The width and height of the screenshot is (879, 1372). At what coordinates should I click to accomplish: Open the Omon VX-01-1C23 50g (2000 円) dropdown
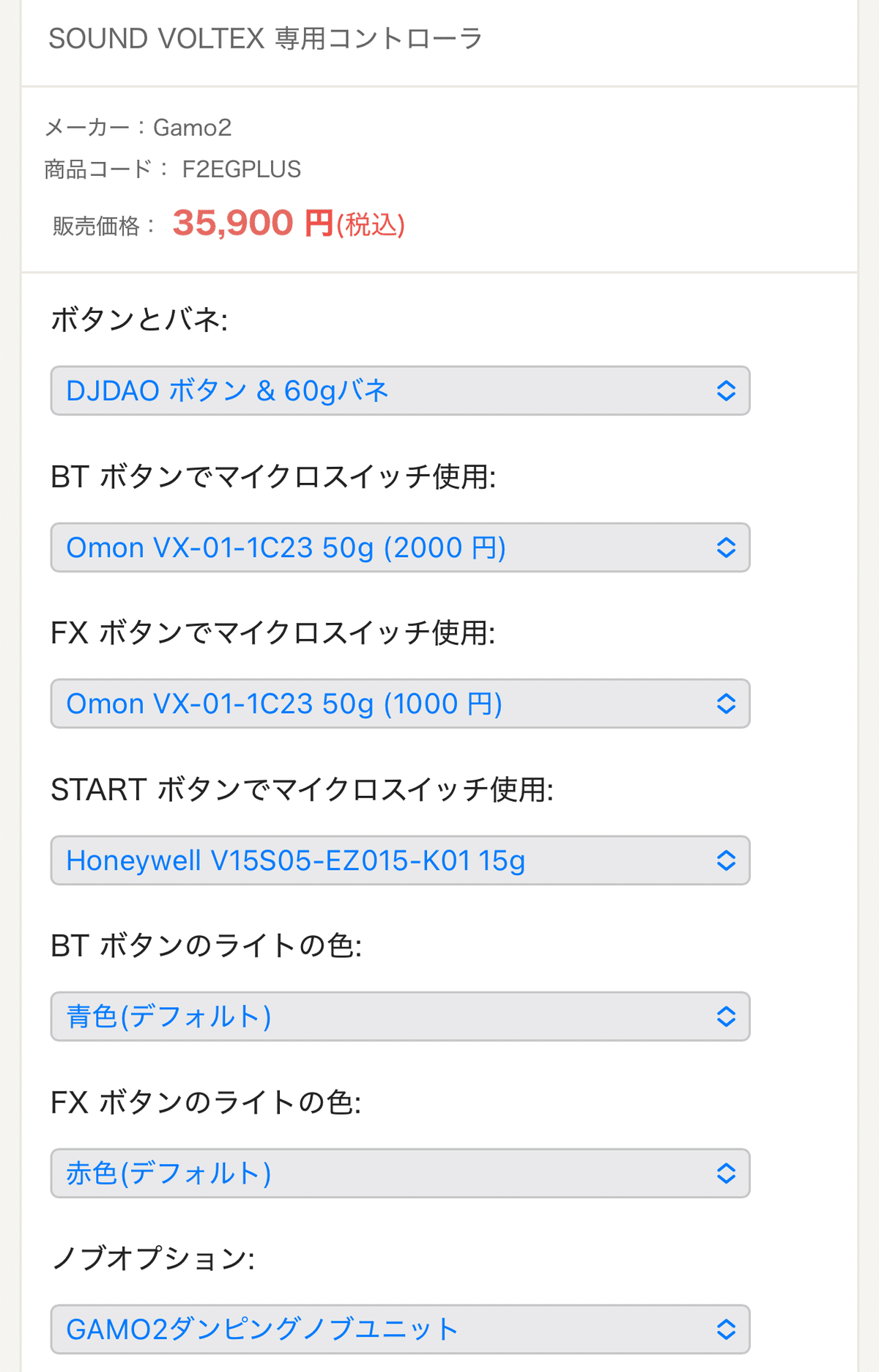399,547
